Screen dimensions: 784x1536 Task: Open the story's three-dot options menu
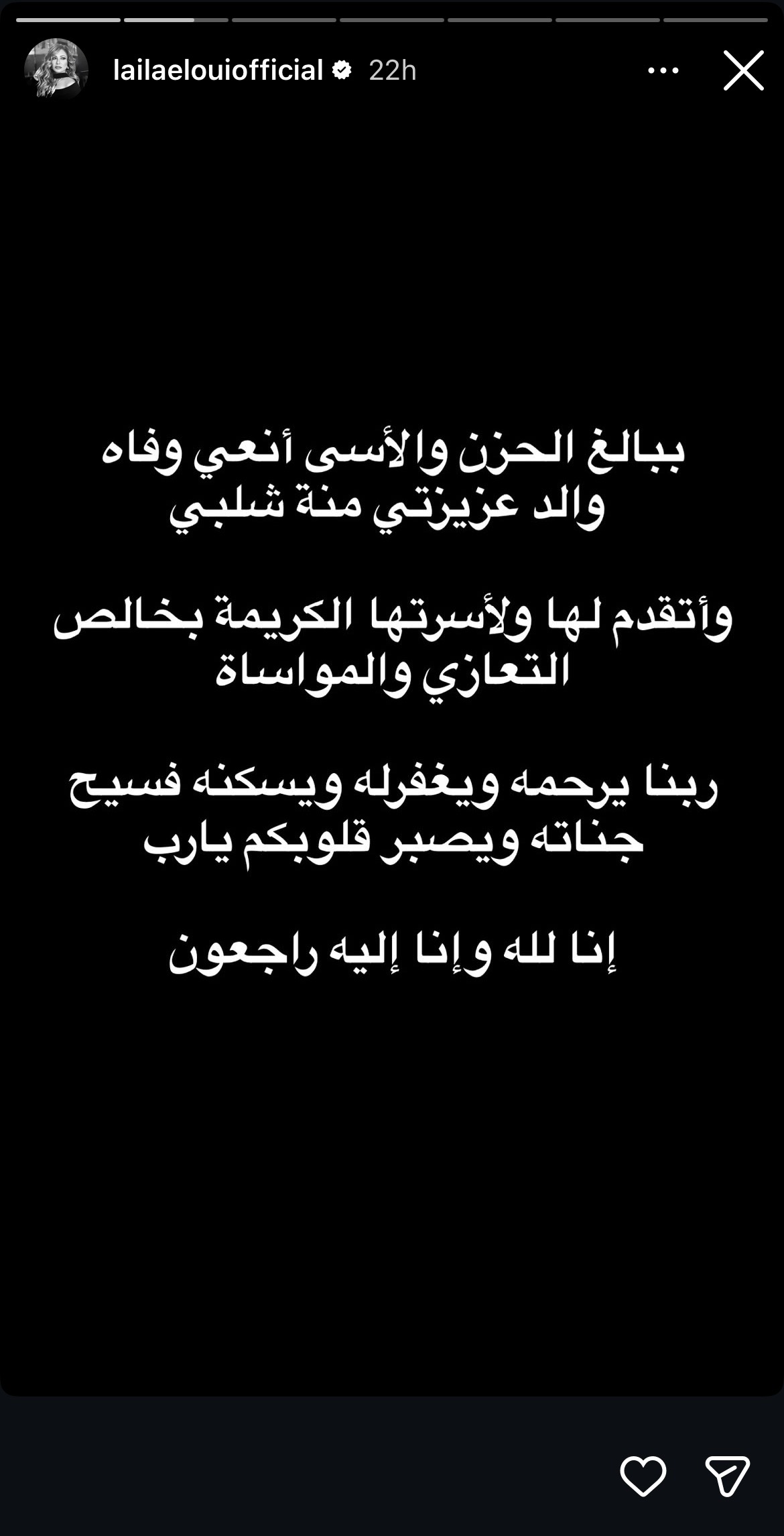[663, 70]
